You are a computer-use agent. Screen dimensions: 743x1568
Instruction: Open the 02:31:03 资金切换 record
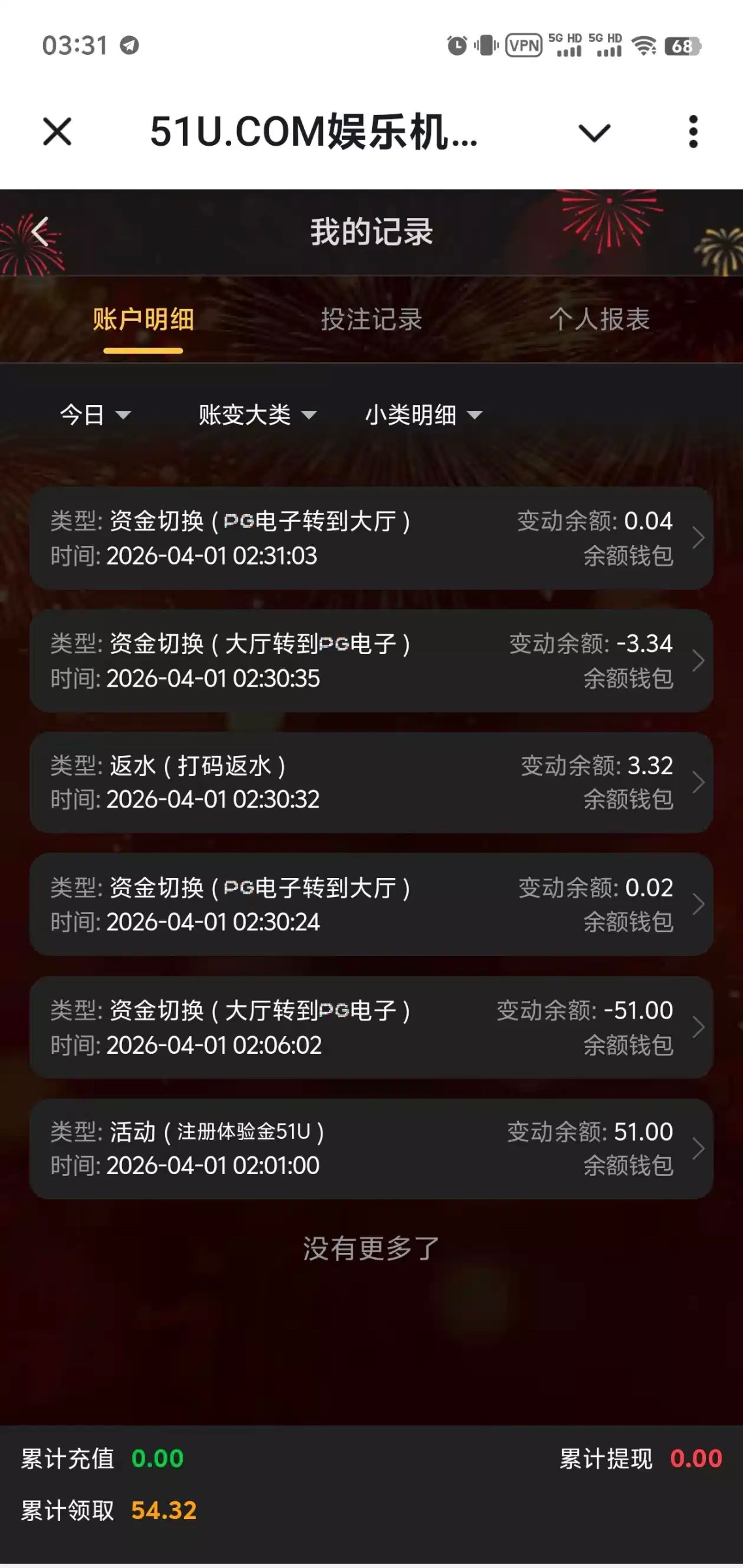click(371, 538)
